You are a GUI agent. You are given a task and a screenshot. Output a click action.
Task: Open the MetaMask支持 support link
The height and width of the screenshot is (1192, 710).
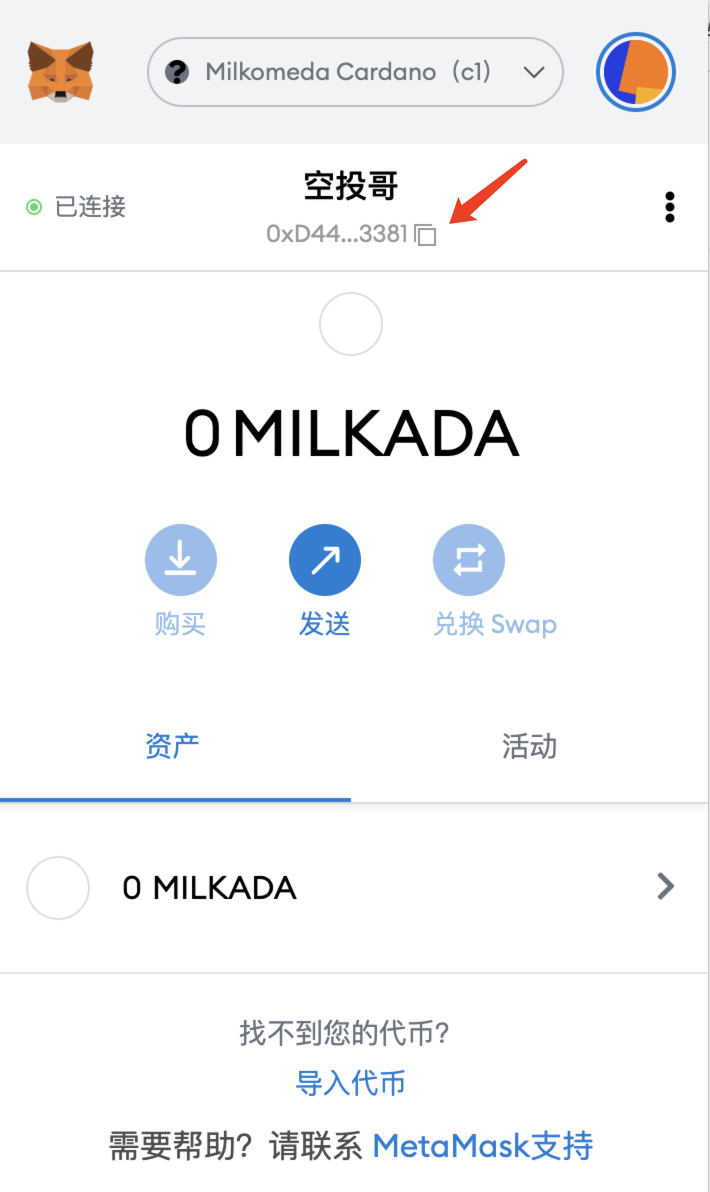[x=483, y=1145]
